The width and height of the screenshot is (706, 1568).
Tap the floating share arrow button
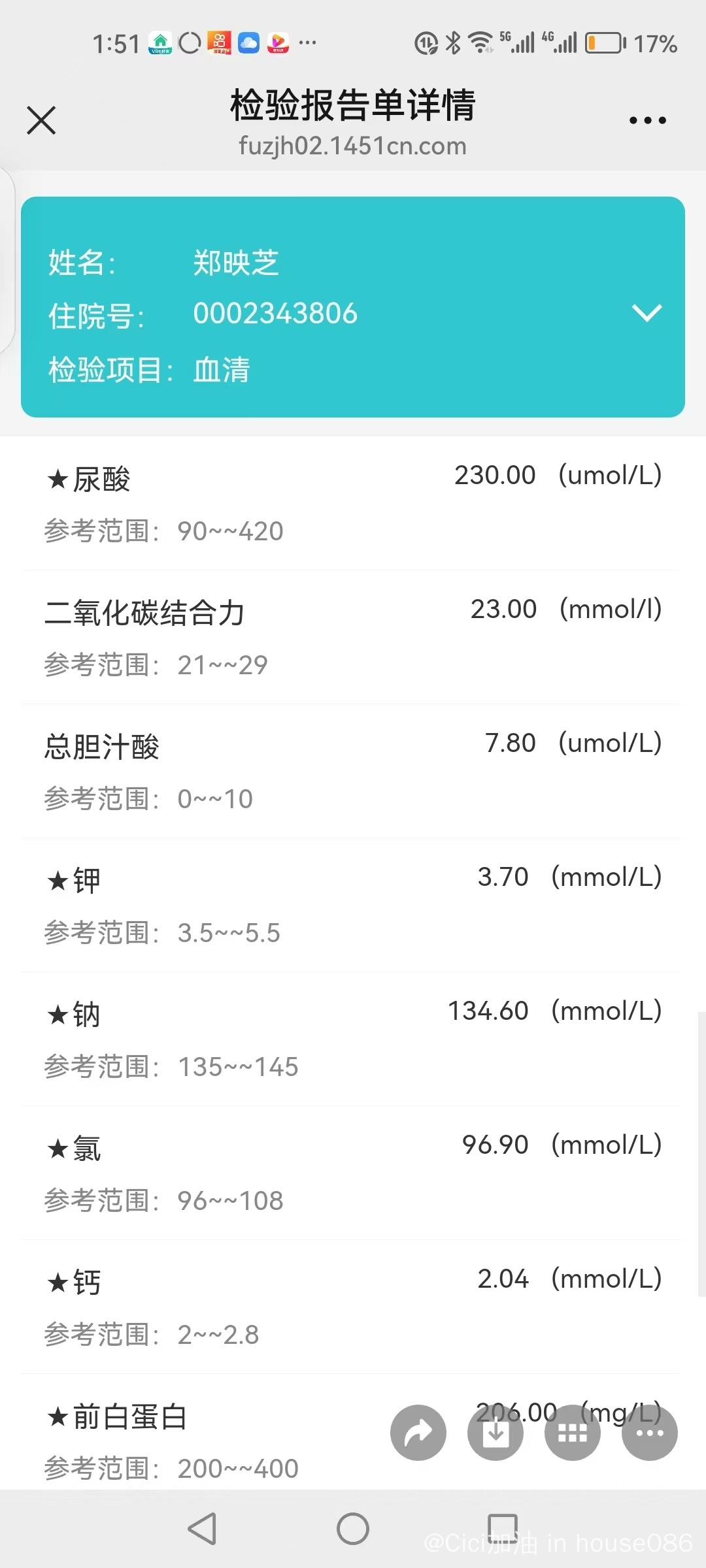(418, 1433)
